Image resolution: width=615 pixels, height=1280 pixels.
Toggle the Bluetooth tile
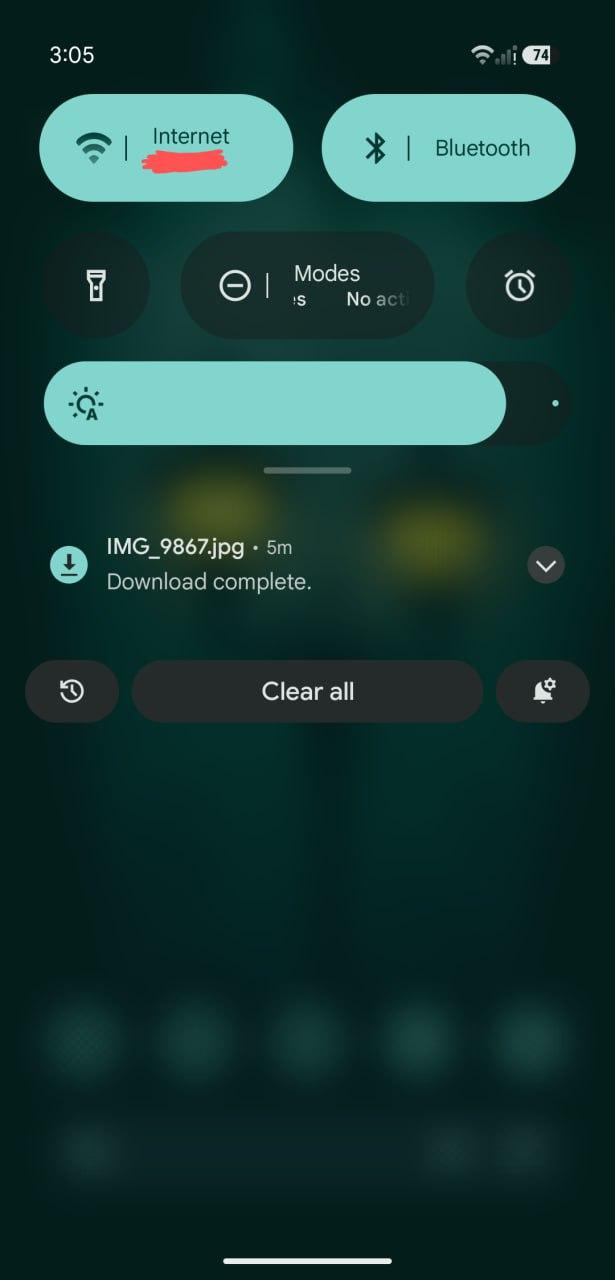448,148
